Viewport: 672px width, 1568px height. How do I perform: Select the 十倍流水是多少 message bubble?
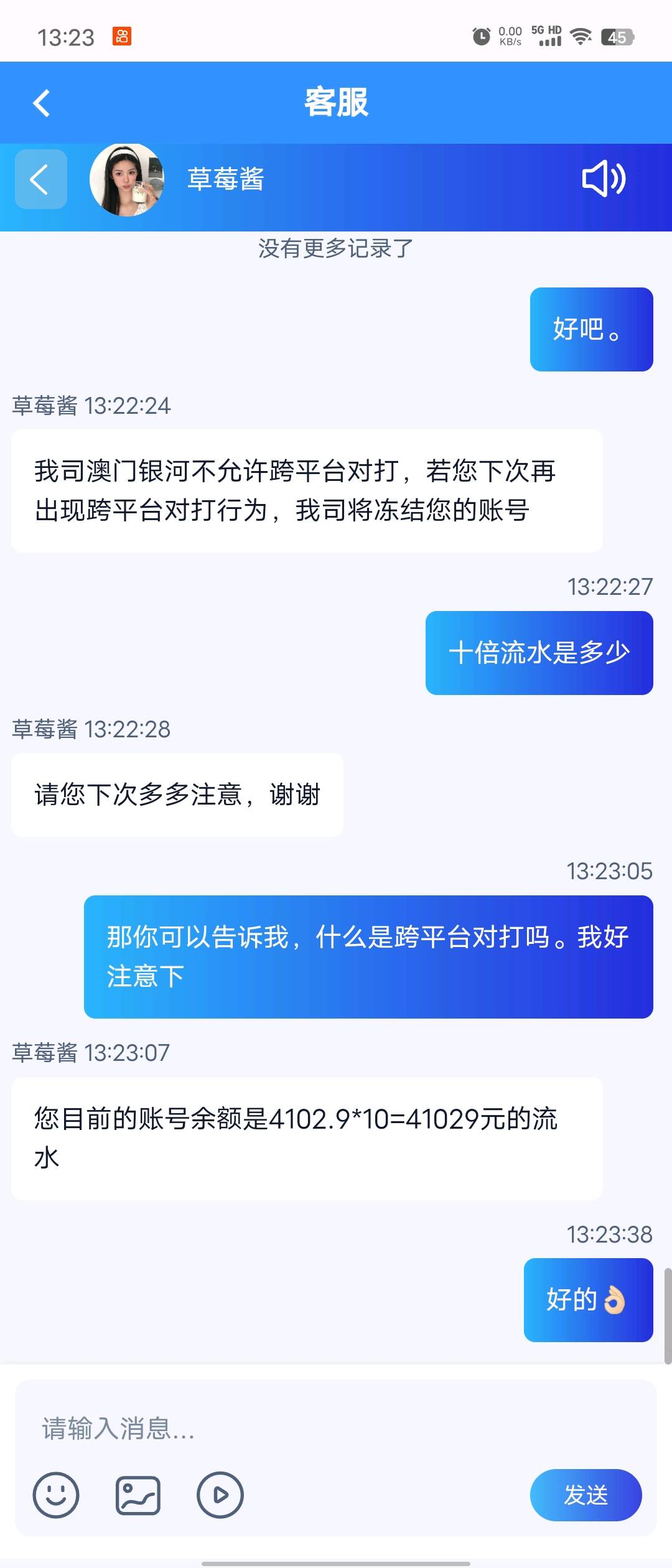click(x=539, y=652)
